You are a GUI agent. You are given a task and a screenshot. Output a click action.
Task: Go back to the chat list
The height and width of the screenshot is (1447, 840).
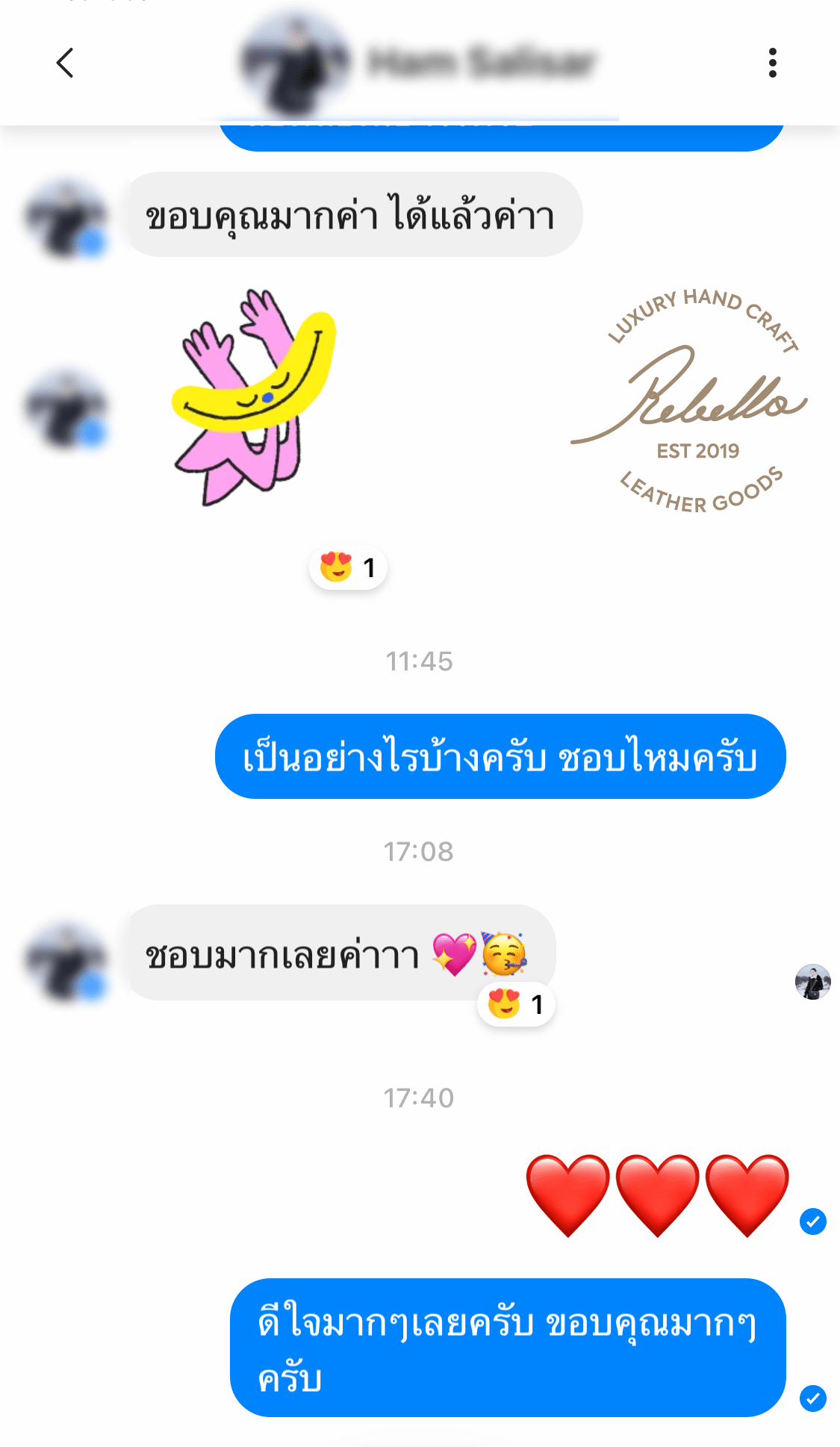point(65,63)
